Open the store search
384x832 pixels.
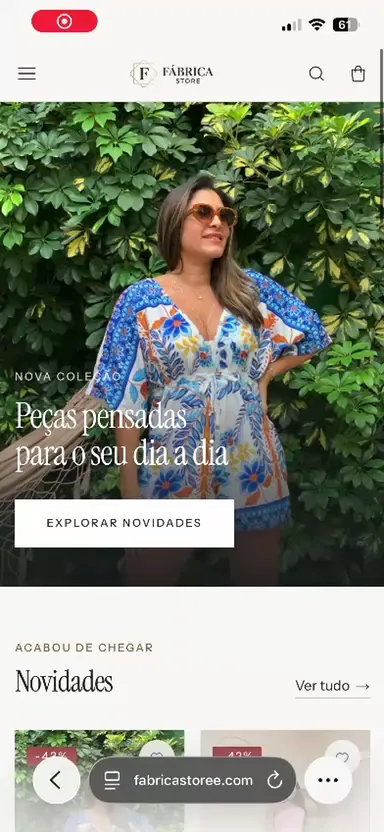(316, 74)
